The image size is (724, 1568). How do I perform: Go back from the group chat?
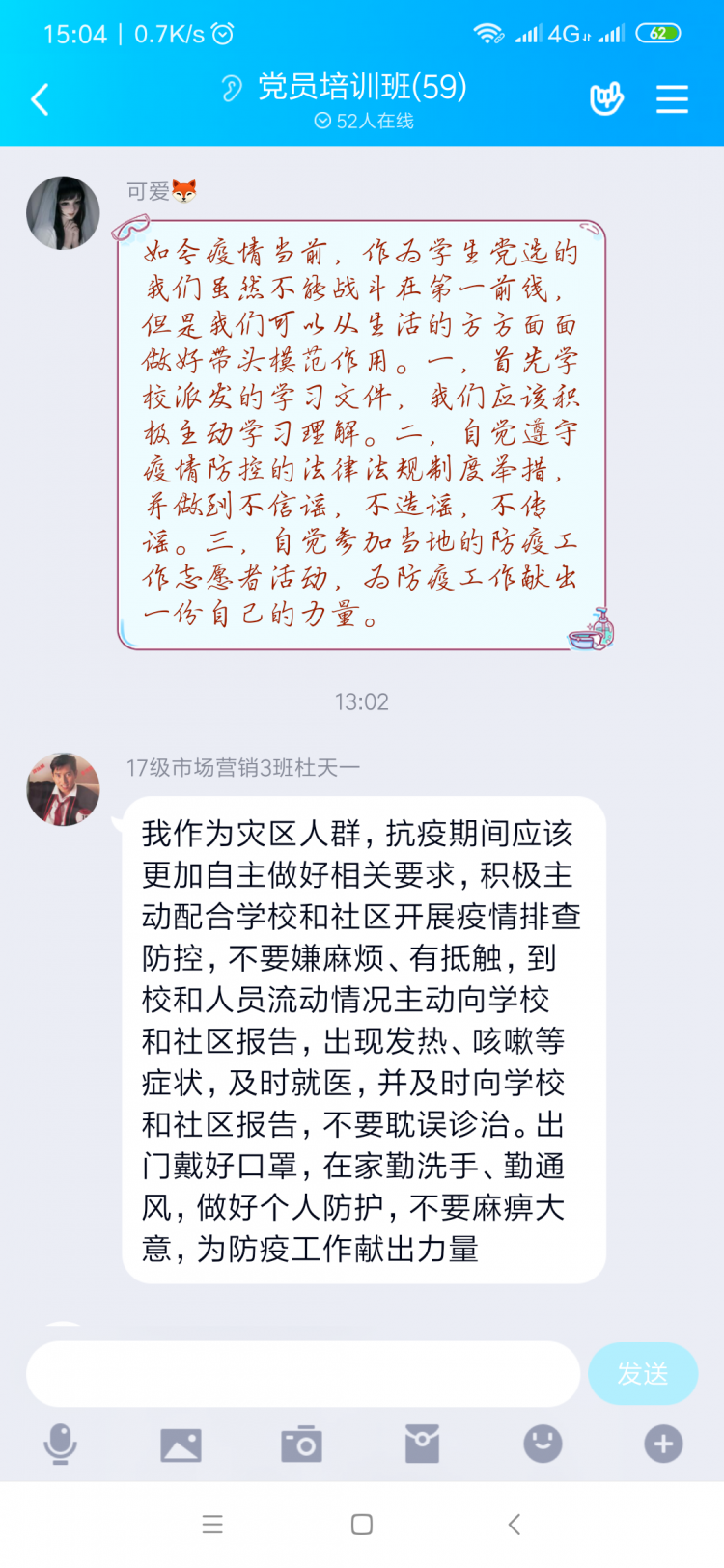(40, 99)
